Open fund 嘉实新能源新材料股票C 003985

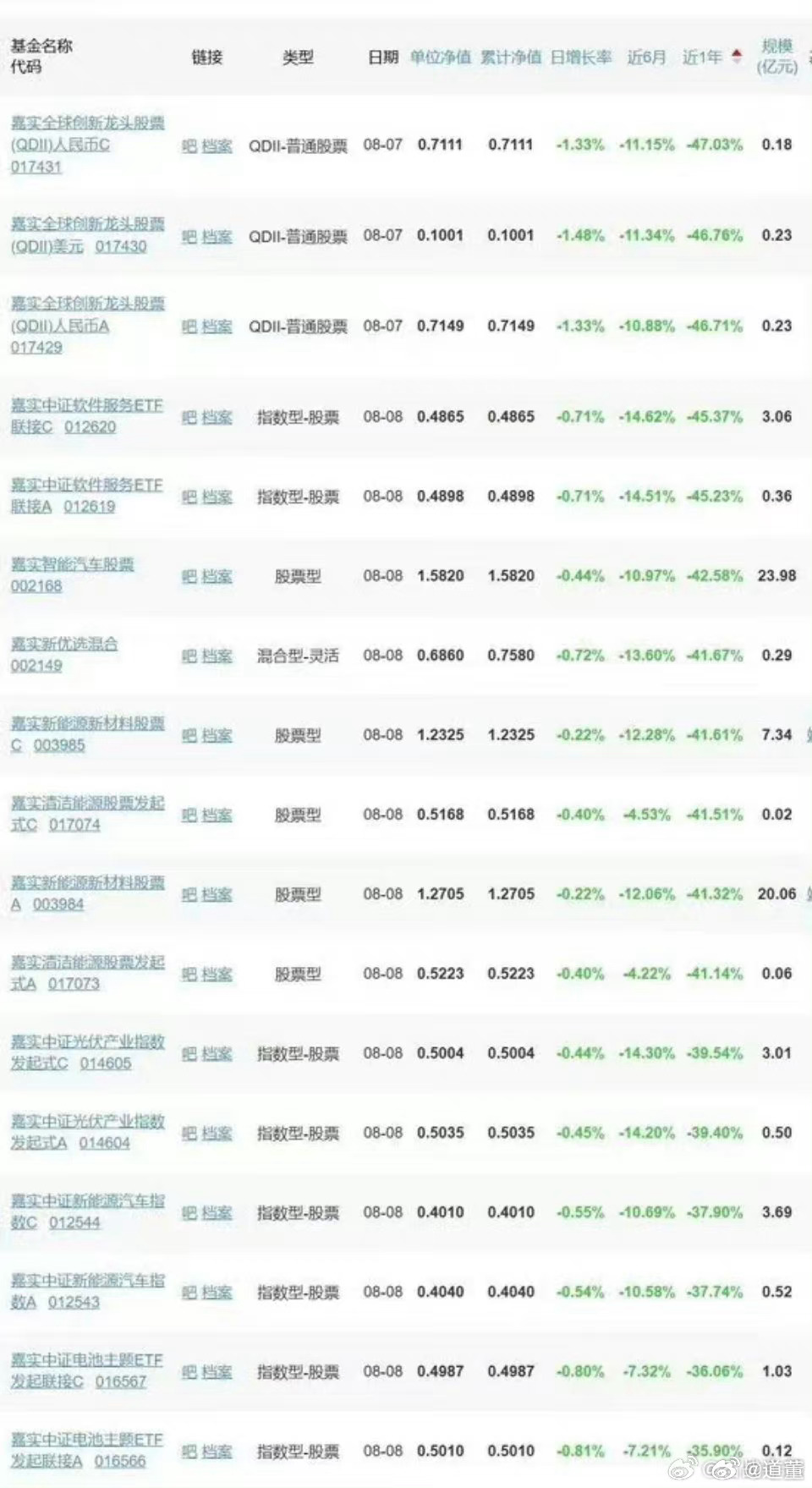coord(87,734)
